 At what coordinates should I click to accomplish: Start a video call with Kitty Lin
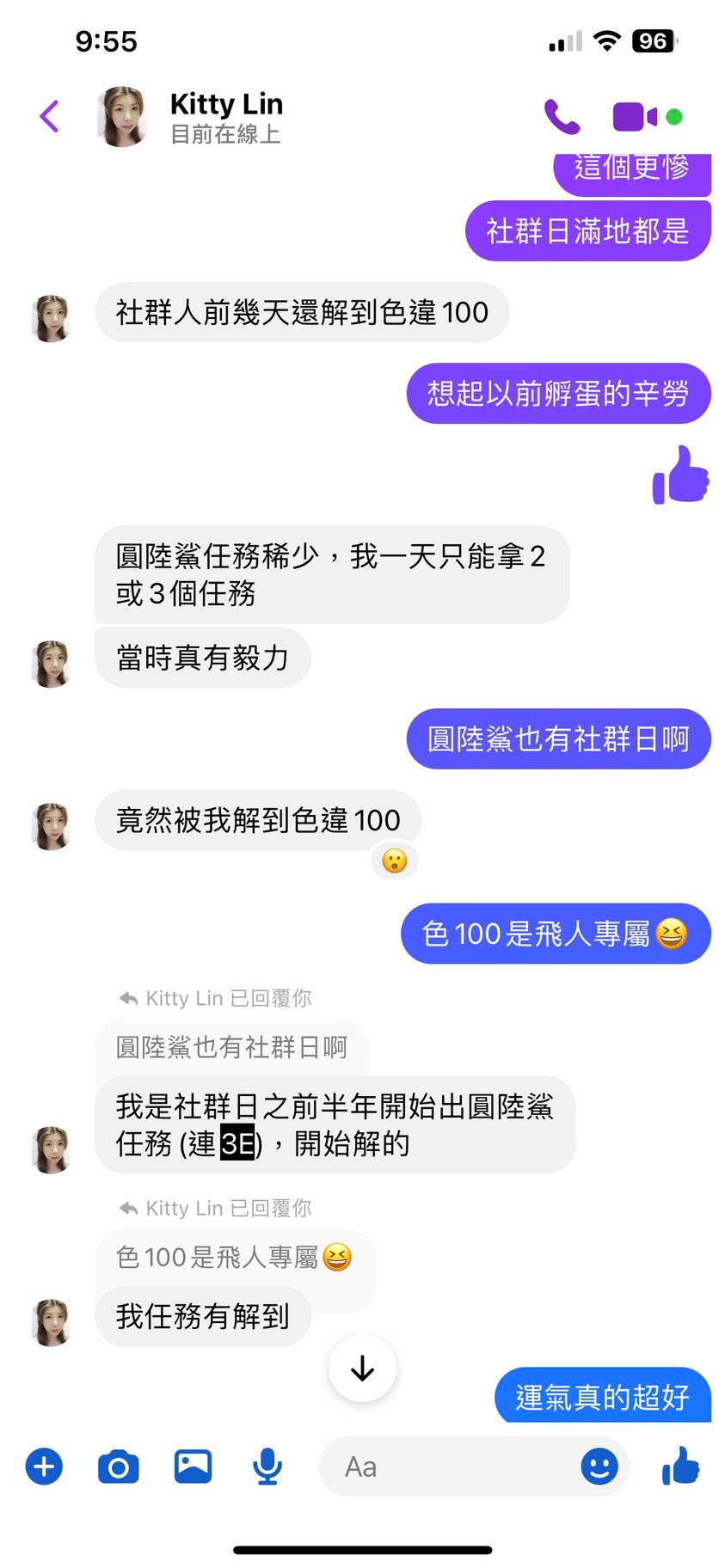tap(635, 117)
